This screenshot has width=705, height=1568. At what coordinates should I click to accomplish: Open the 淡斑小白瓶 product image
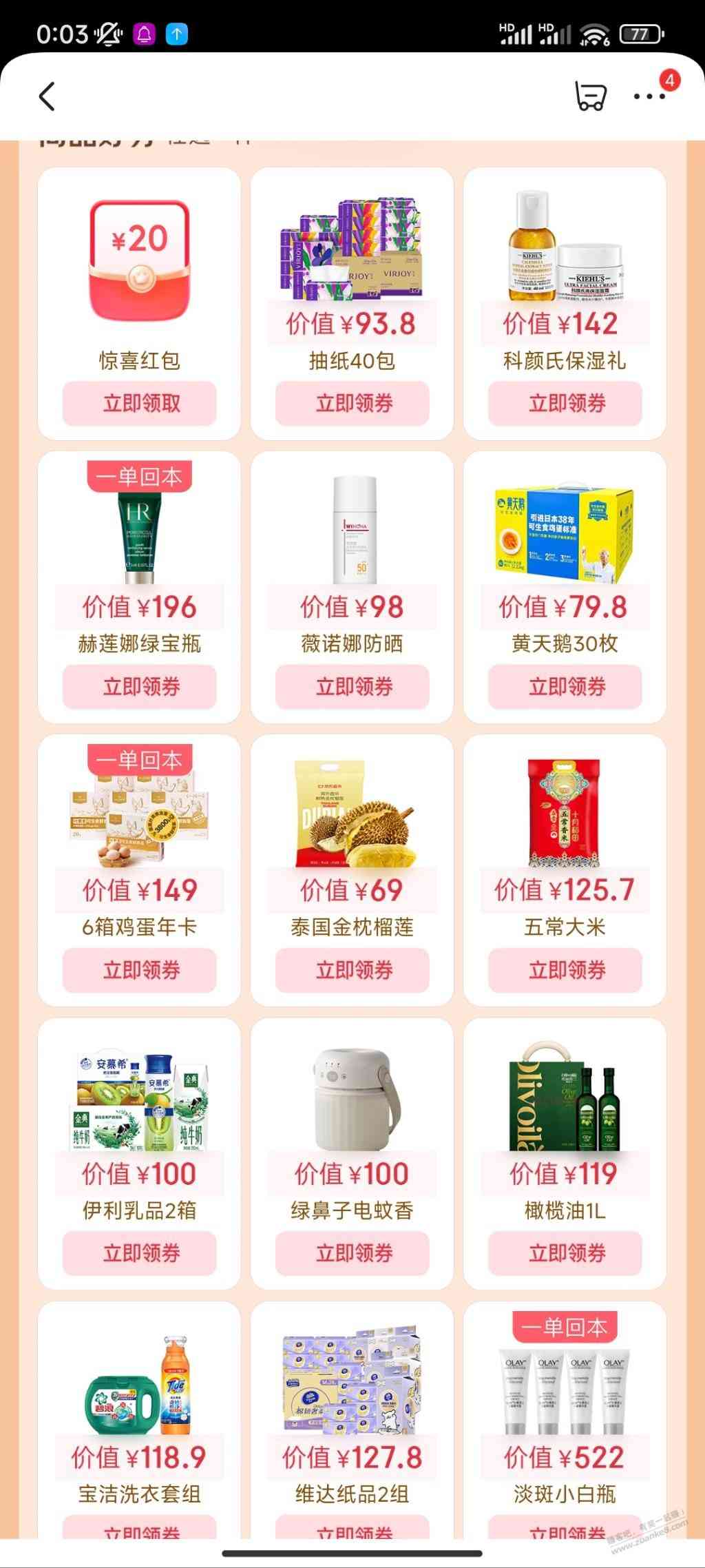pos(565,1385)
